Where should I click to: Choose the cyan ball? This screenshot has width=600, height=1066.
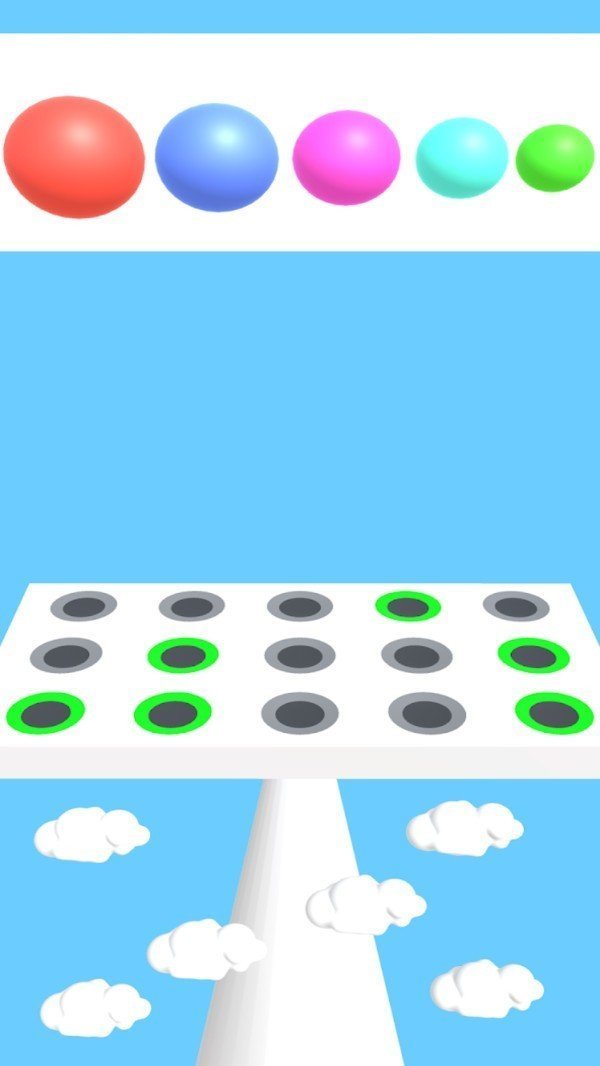pyautogui.click(x=461, y=157)
